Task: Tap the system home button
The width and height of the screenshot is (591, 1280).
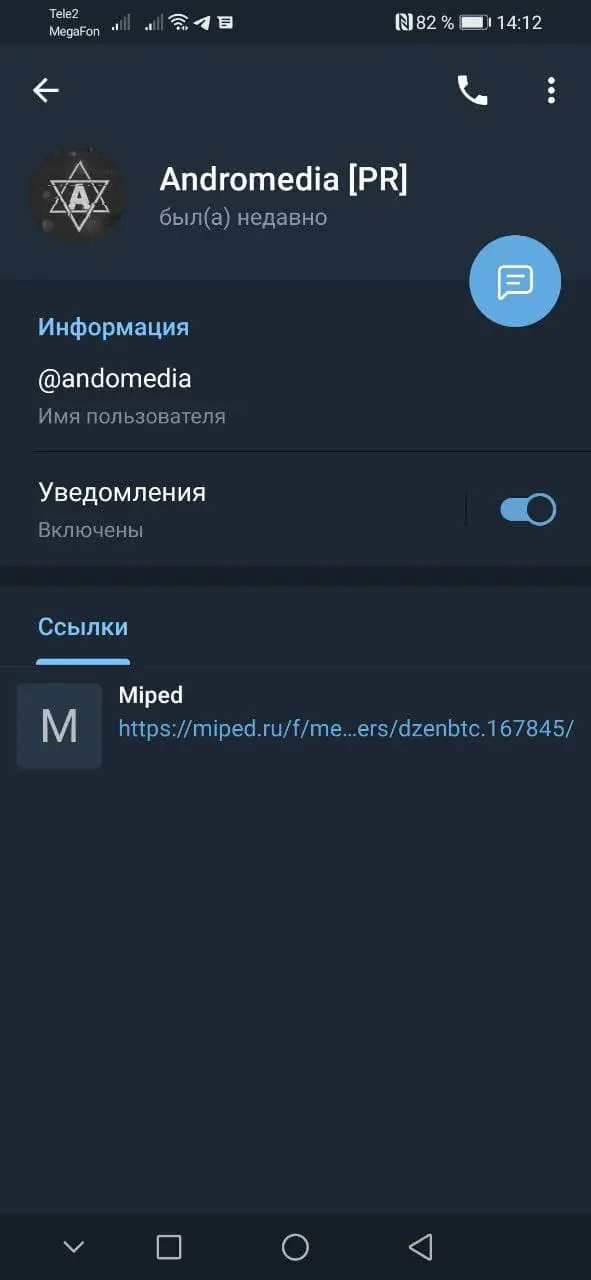Action: click(295, 1246)
